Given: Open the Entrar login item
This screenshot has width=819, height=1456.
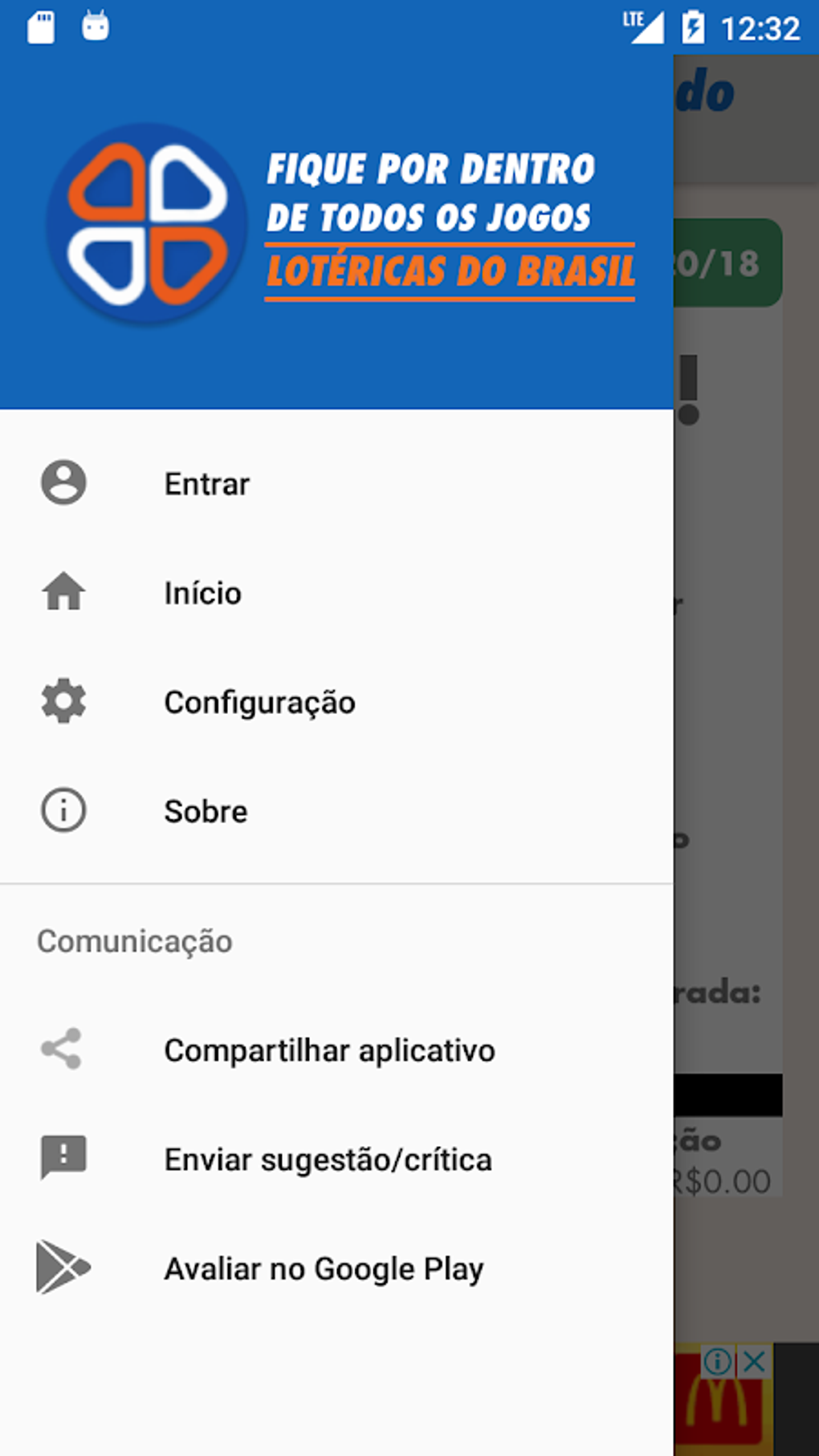Looking at the screenshot, I should 207,484.
